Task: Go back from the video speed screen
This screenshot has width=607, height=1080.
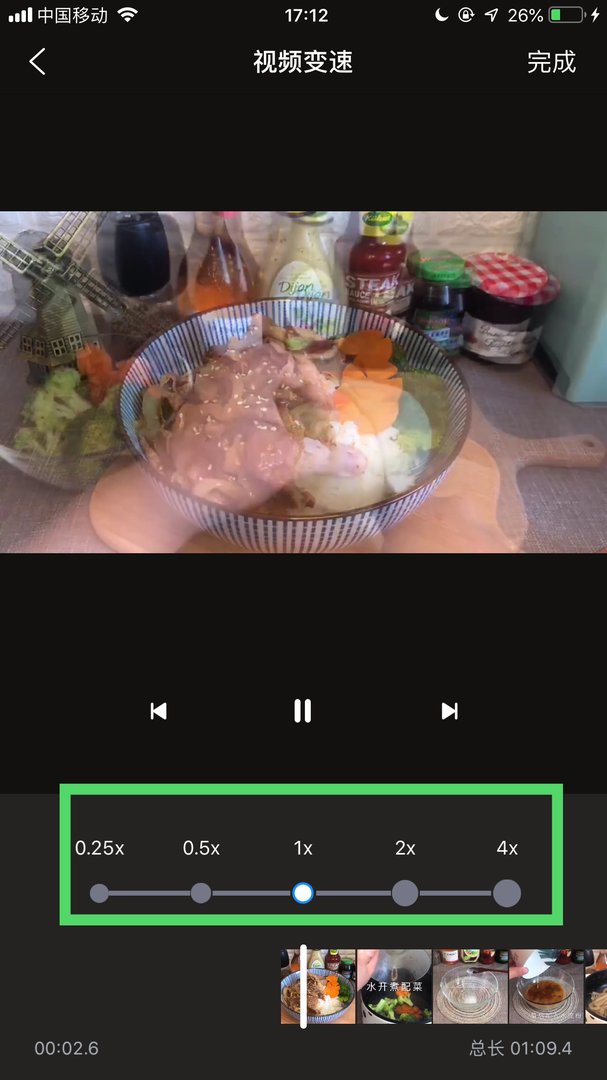Action: 37,62
